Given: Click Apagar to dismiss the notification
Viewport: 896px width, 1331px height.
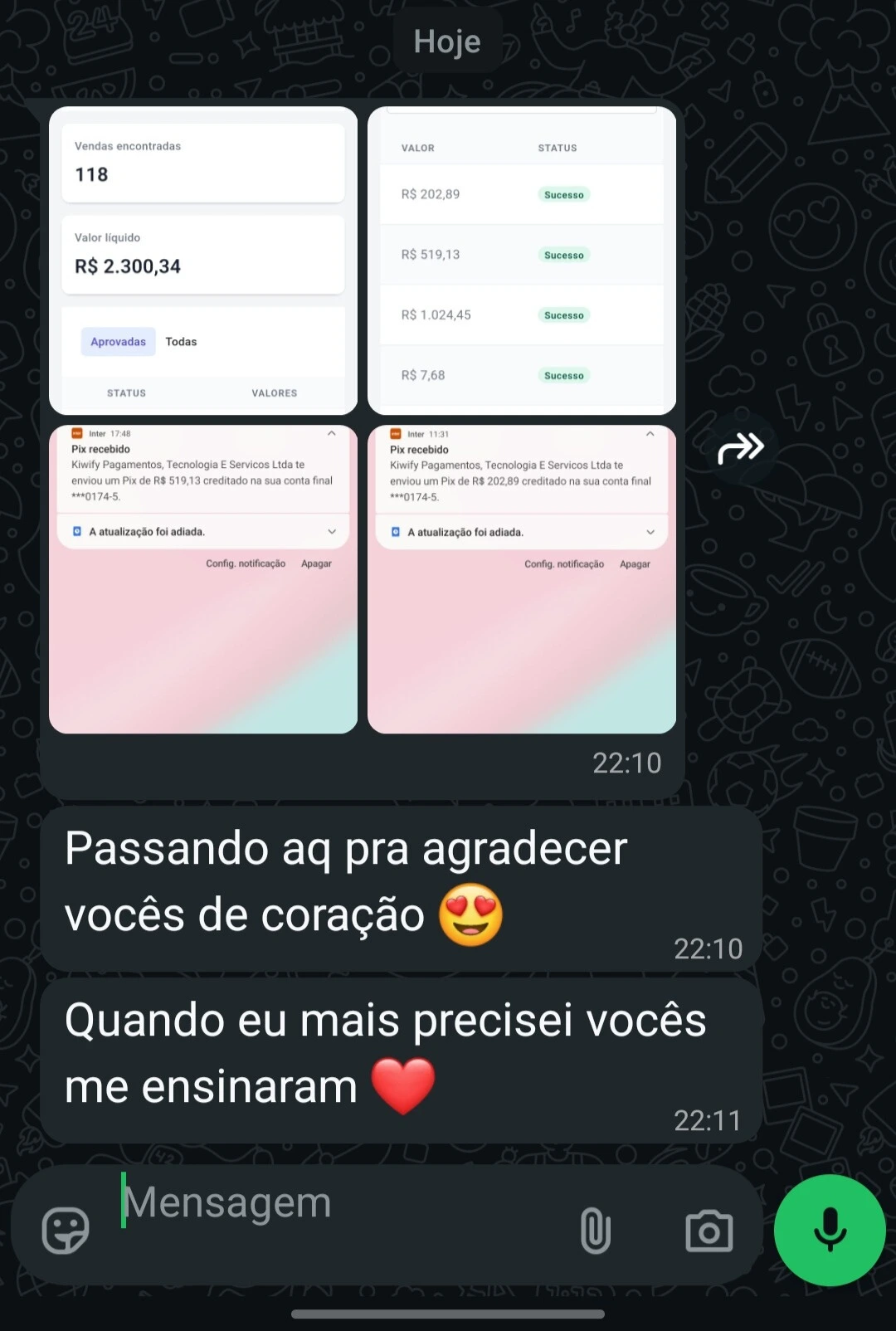Looking at the screenshot, I should click(x=316, y=563).
